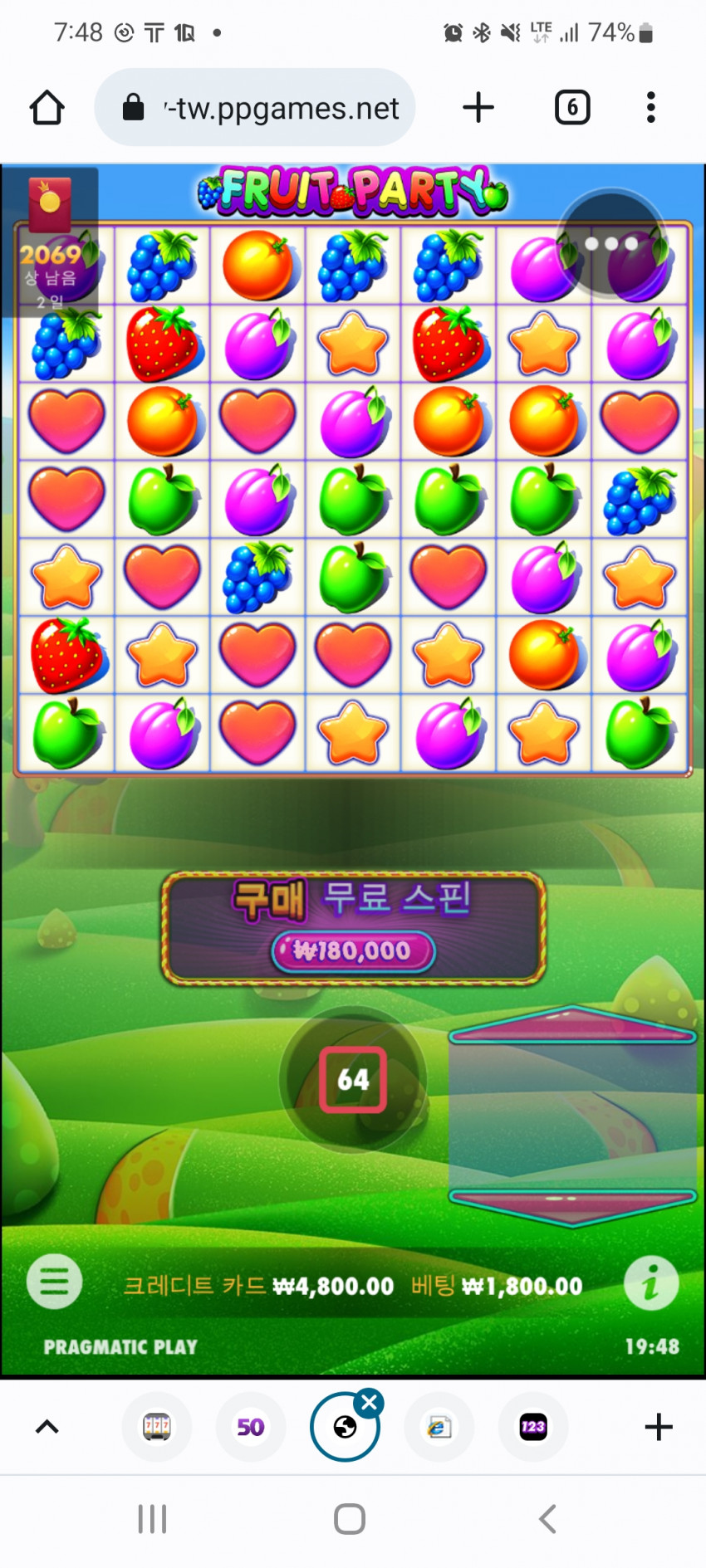The height and width of the screenshot is (1568, 706).
Task: Switch to the Internet Explorer icon tab
Action: 439,1427
